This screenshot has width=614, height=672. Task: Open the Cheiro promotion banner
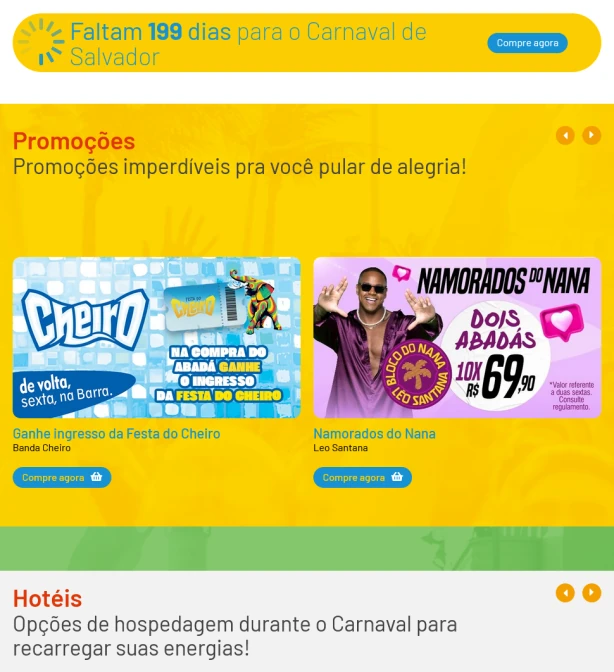point(156,338)
